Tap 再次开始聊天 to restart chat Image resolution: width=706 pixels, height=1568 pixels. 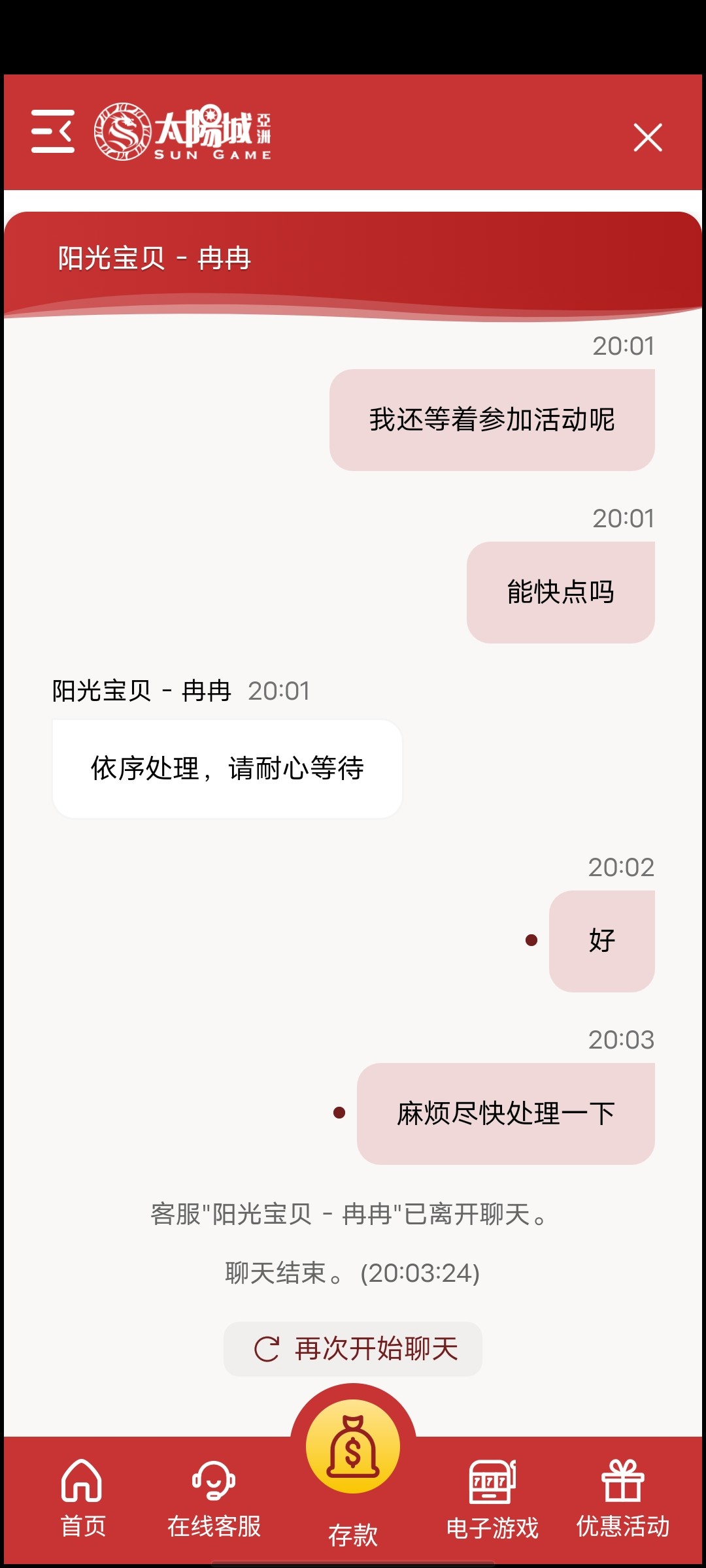point(353,1348)
